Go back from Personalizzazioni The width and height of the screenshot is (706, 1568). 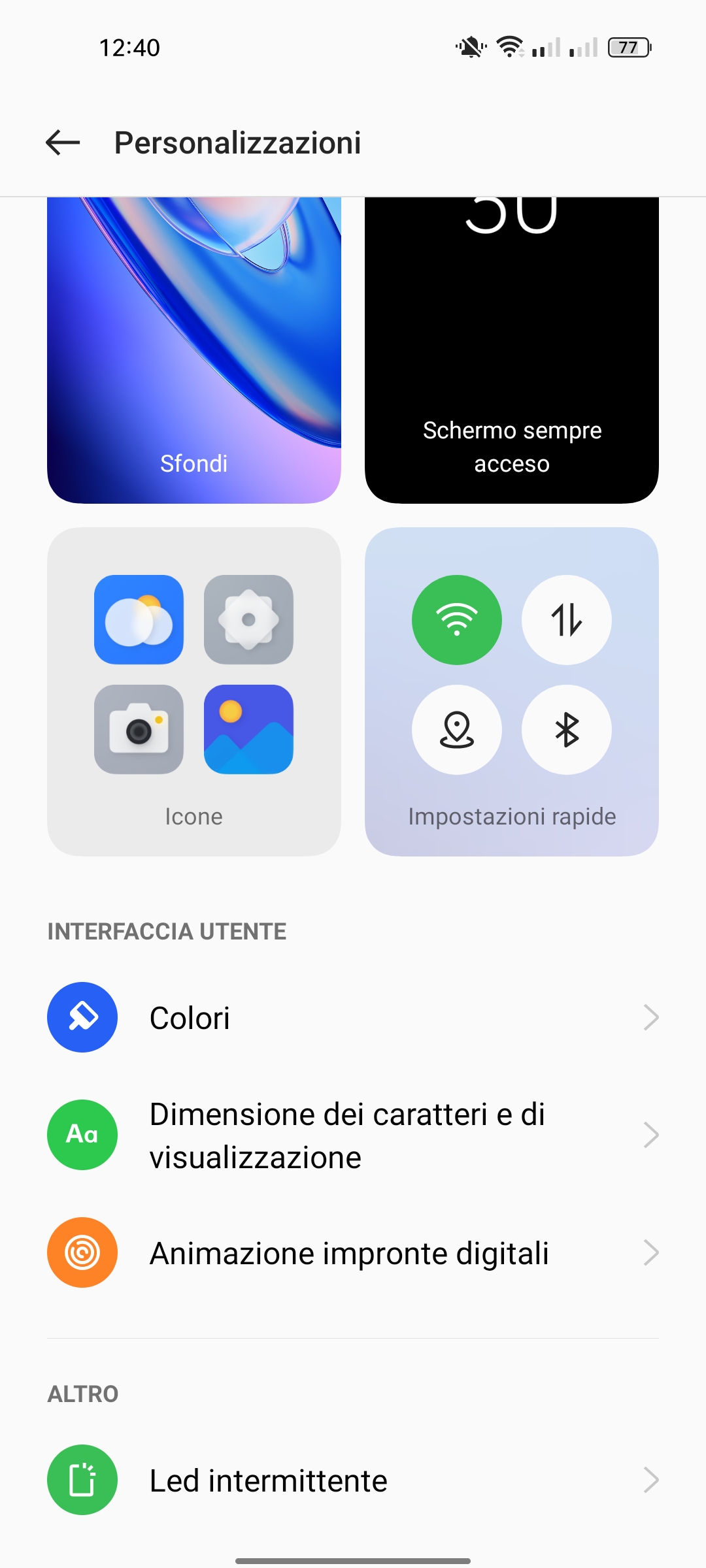(63, 142)
